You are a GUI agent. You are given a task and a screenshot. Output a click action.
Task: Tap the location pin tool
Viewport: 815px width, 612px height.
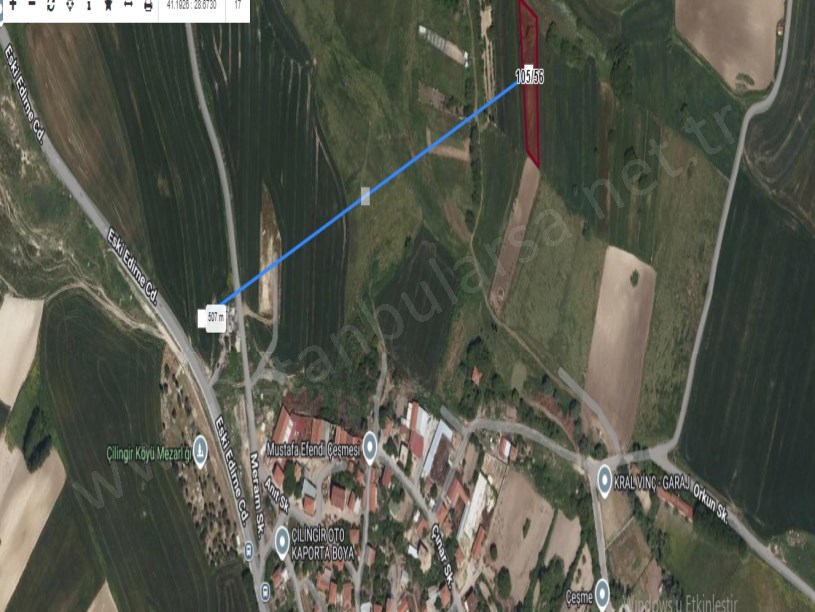pyautogui.click(x=69, y=5)
